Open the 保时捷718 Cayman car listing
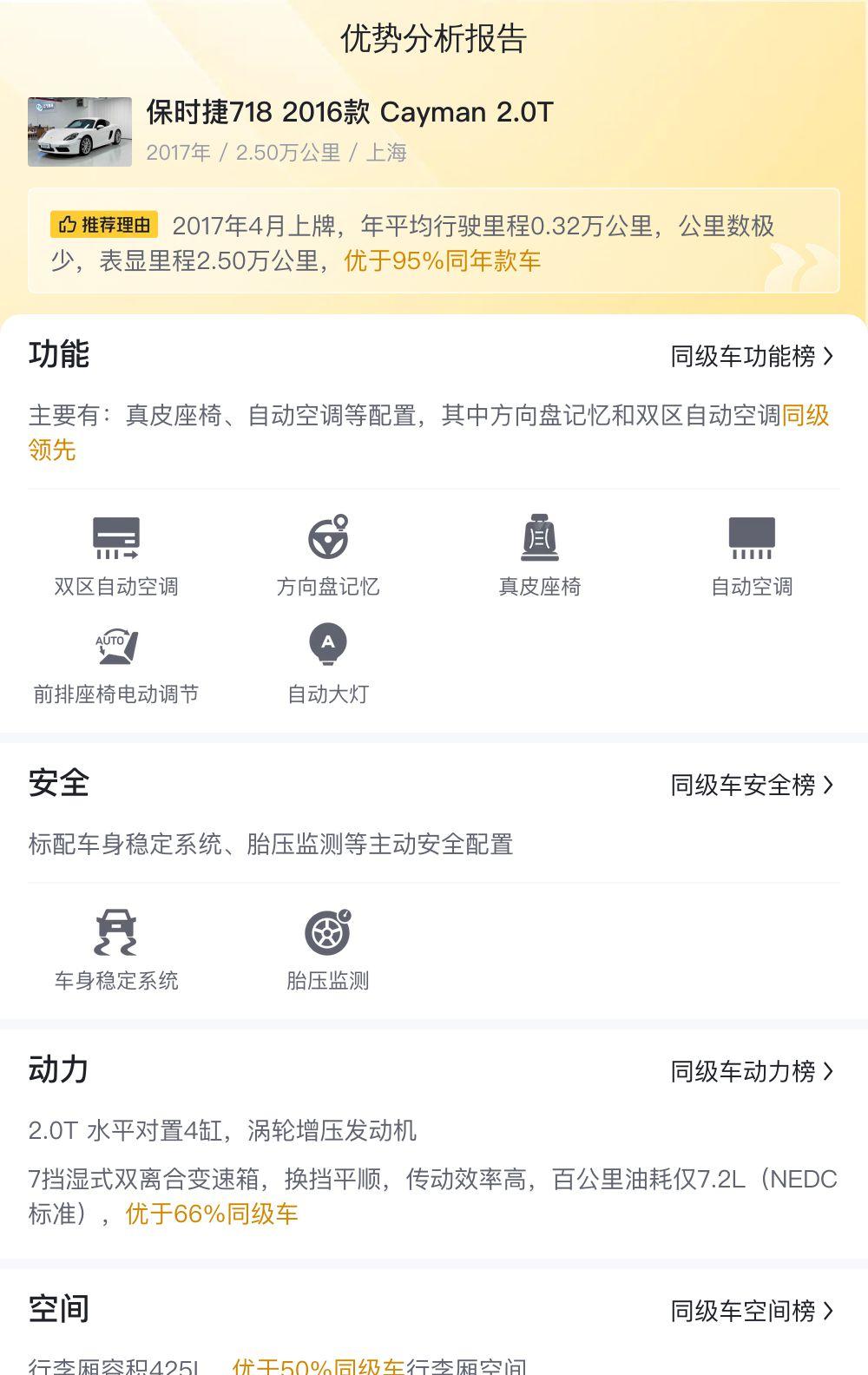Screen dimensions: 868x1375 (349, 113)
